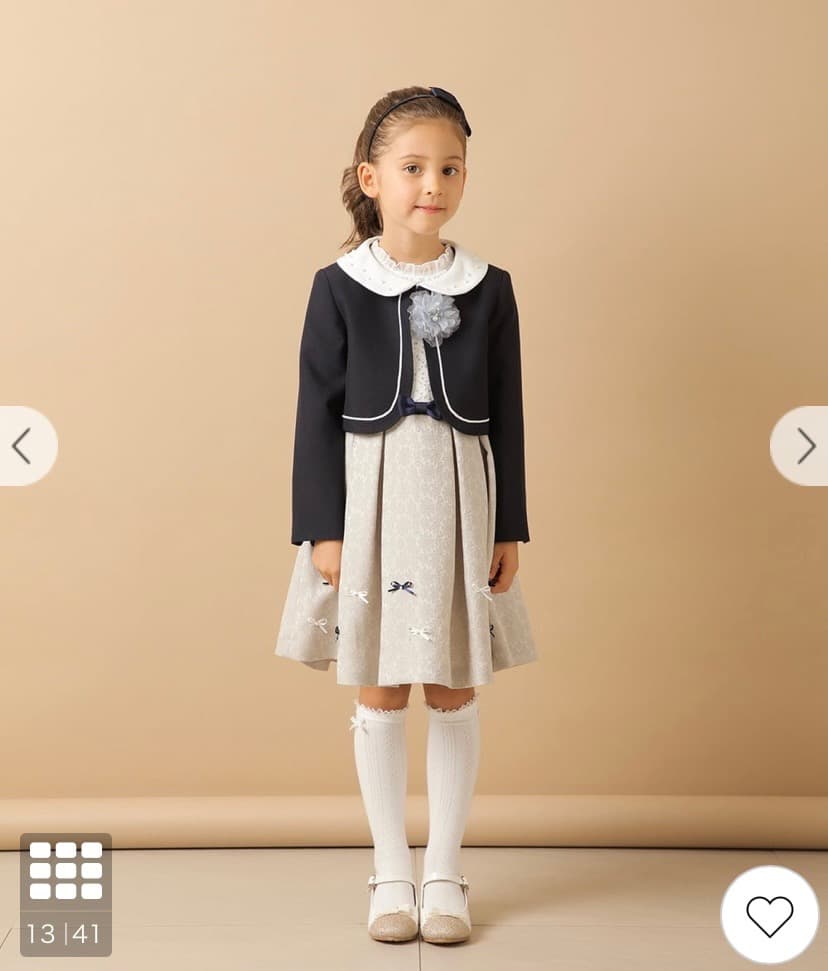Go to the previous product photo
This screenshot has height=971, width=828.
click(x=22, y=446)
